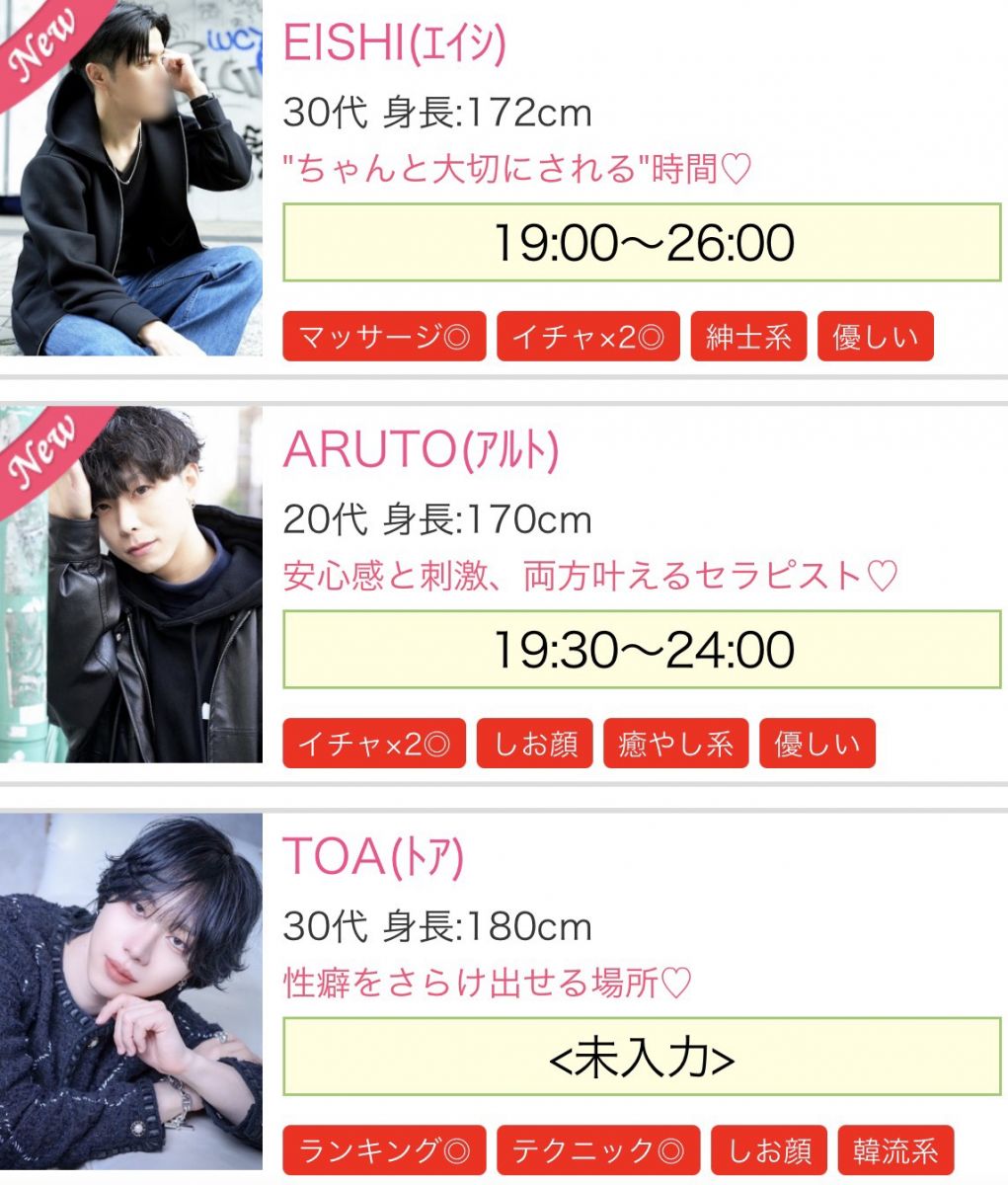1008x1185 pixels.
Task: Choose the 韓流系 tag under TOA
Action: click(x=896, y=1150)
